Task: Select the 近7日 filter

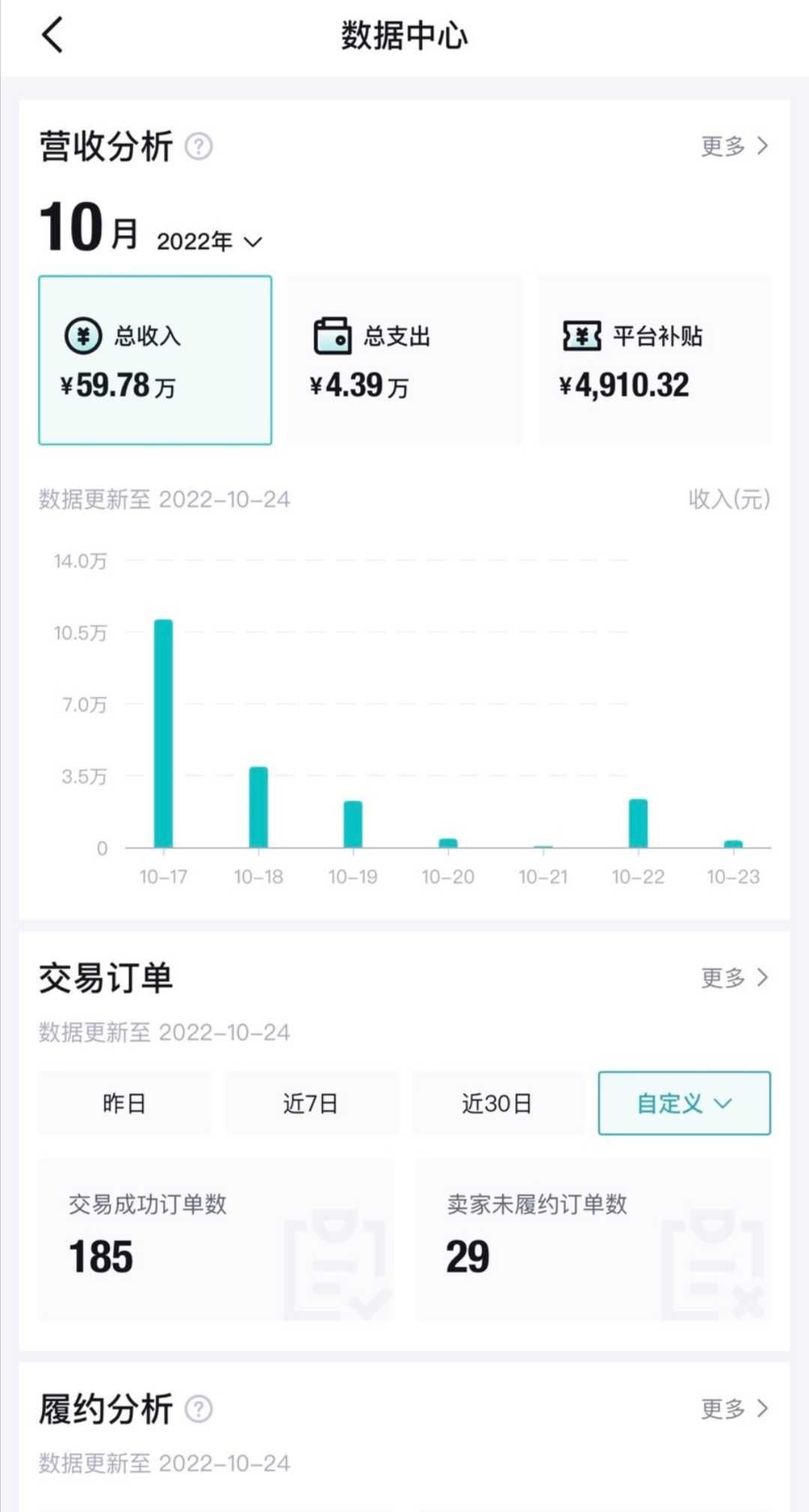Action: click(x=311, y=1103)
